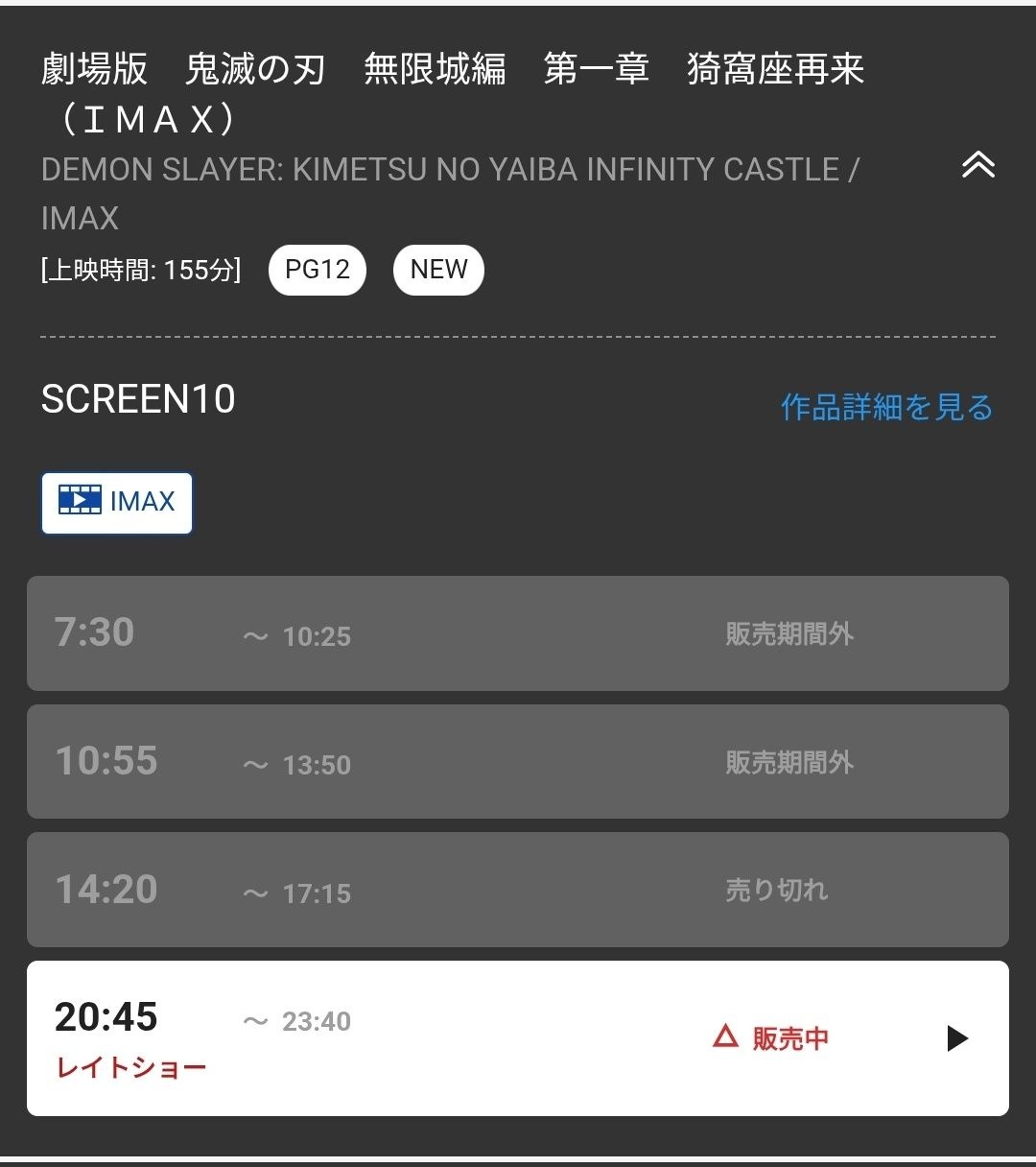
Task: Open the 作品詳細を見る link
Action: pyautogui.click(x=886, y=407)
